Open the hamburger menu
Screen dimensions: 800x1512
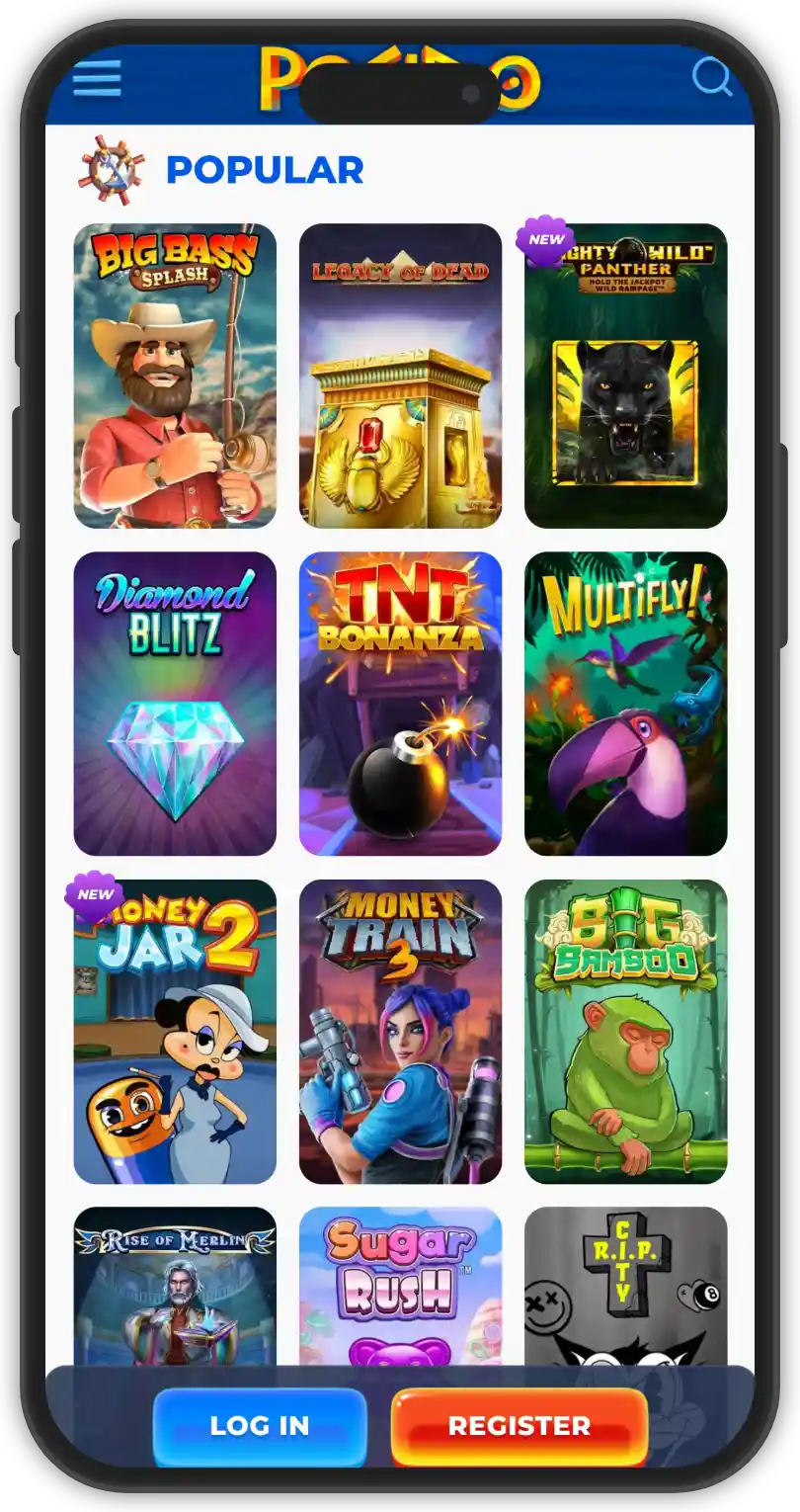(x=97, y=79)
